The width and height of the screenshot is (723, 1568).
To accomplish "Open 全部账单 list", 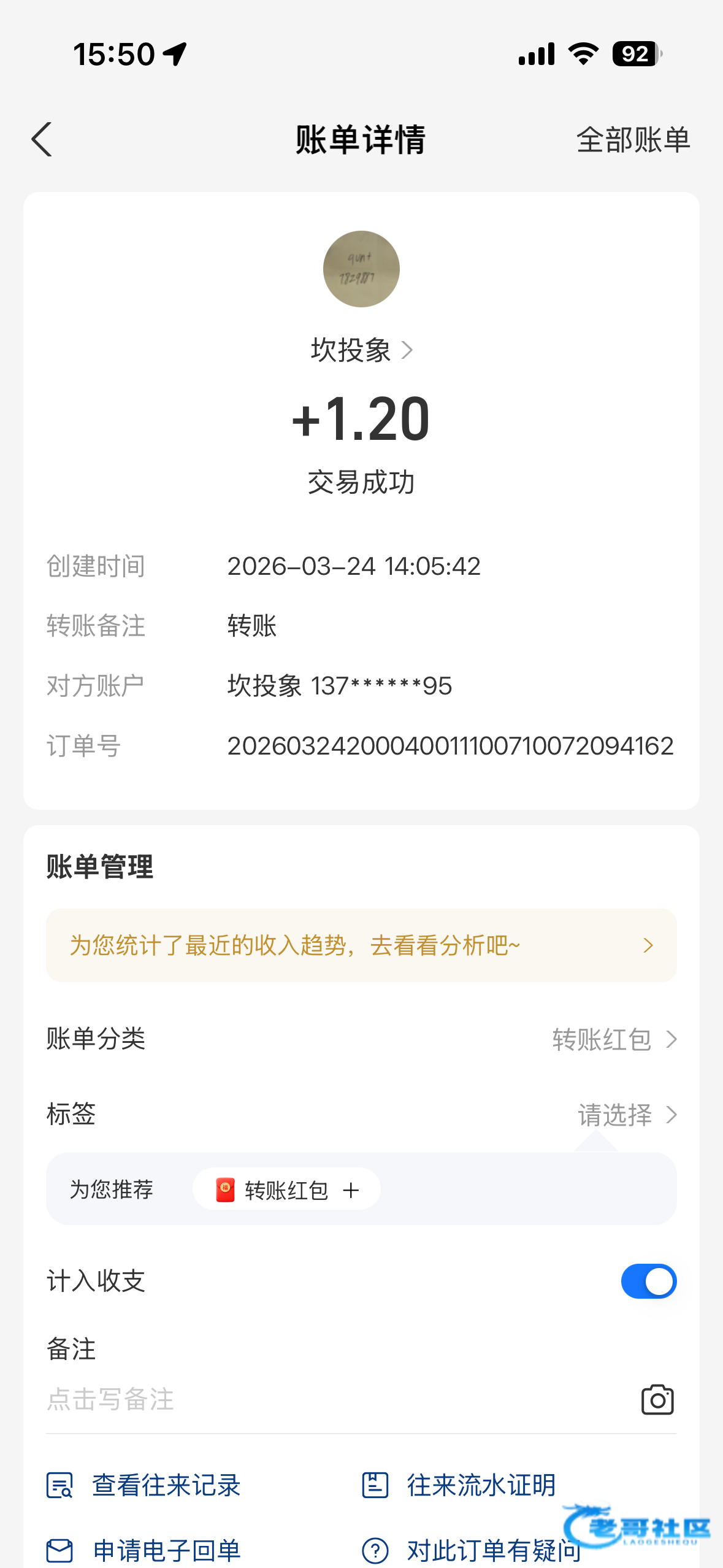I will (633, 140).
